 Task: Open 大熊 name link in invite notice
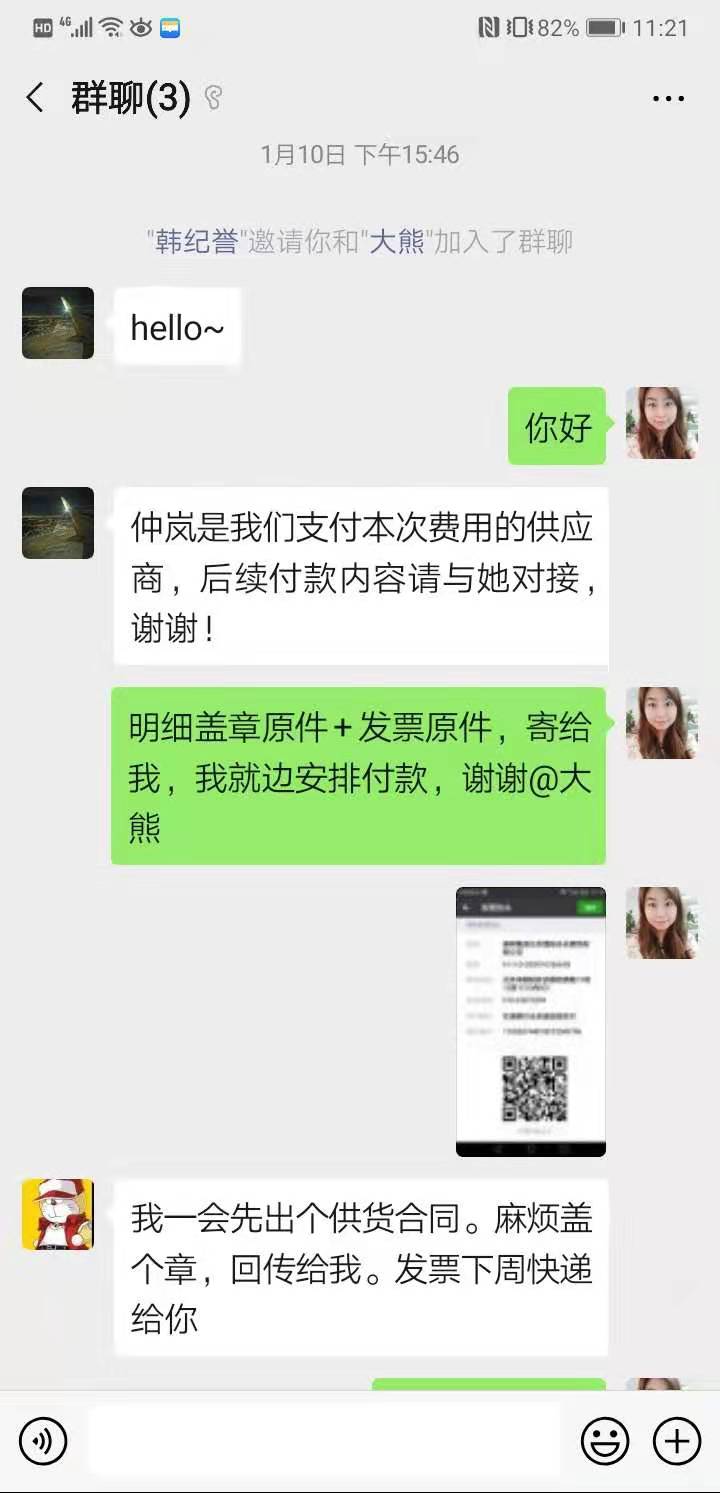pyautogui.click(x=397, y=241)
